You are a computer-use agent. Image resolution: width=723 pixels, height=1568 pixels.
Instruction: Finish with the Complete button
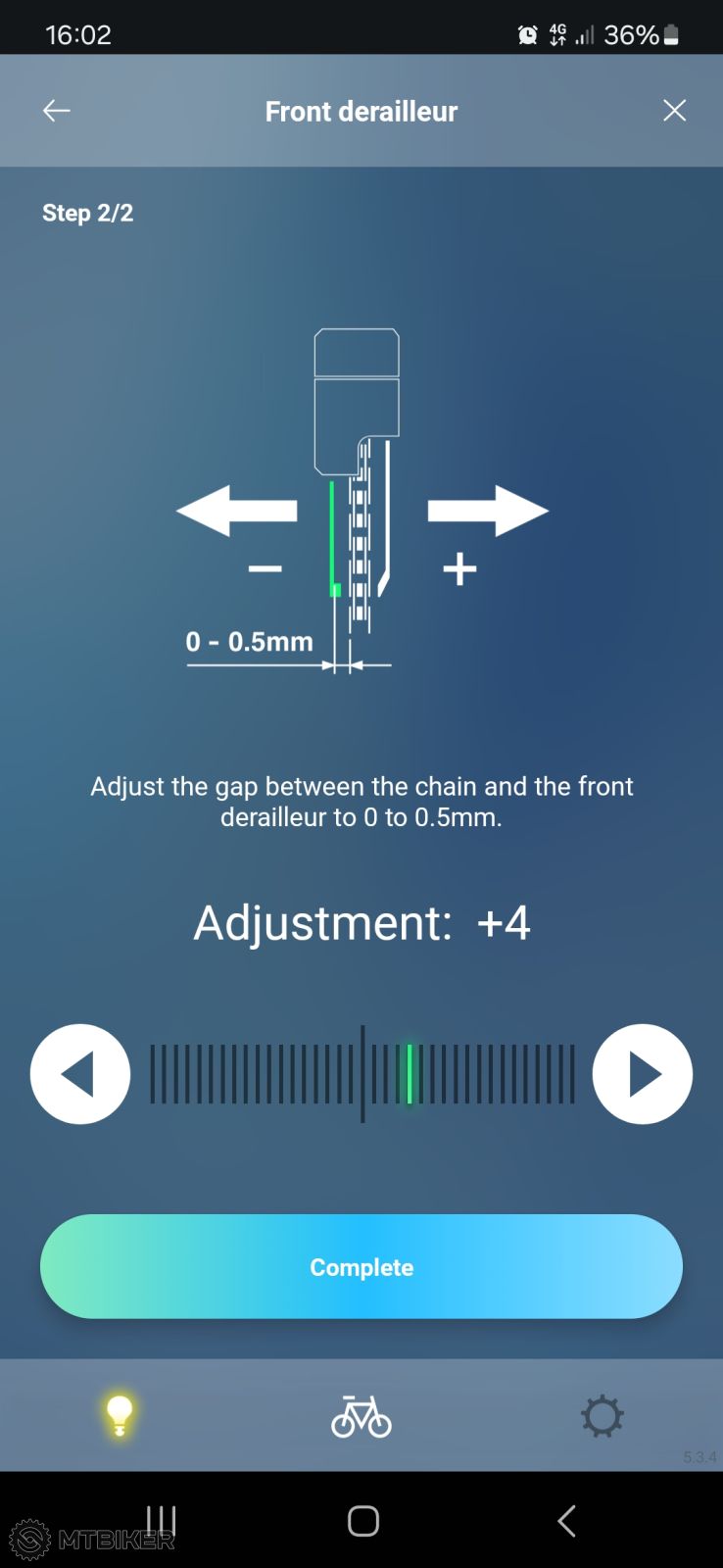[x=361, y=1266]
